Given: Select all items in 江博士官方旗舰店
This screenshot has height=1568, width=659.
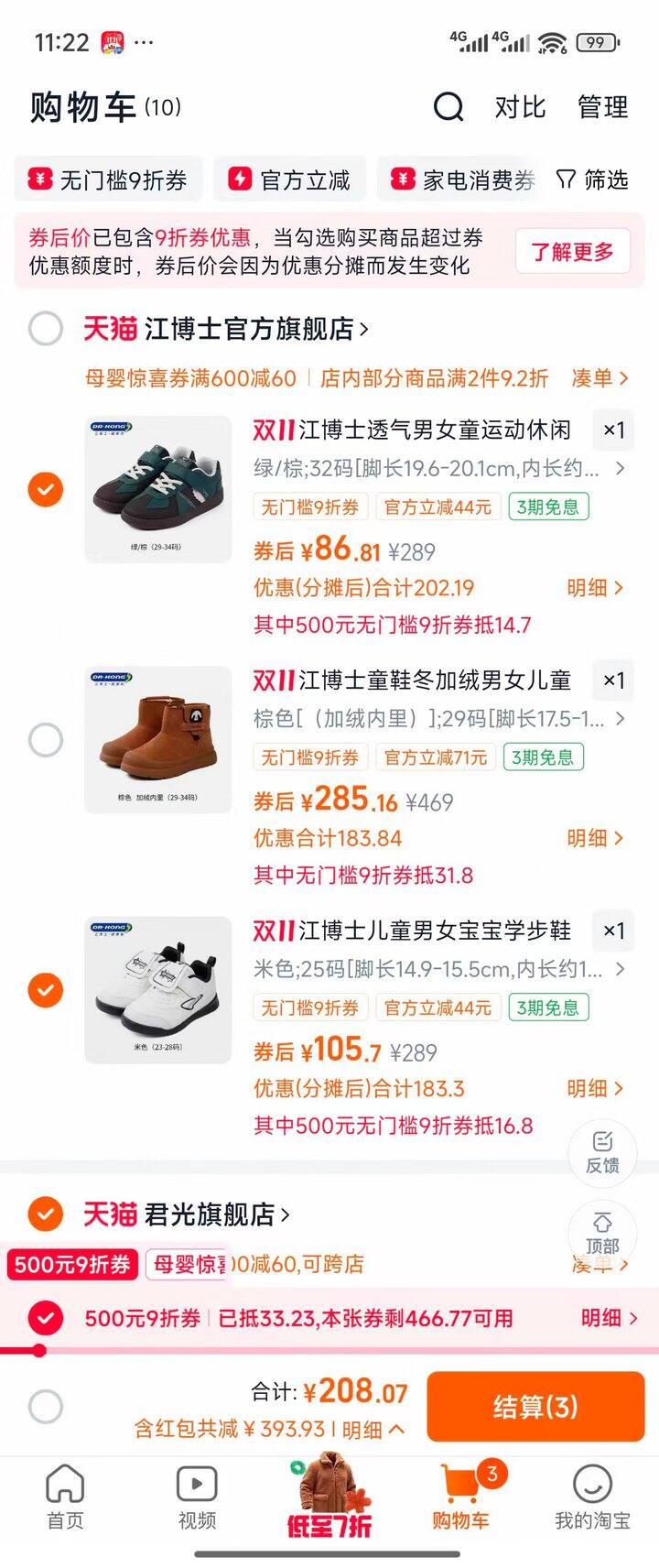Looking at the screenshot, I should click(46, 328).
